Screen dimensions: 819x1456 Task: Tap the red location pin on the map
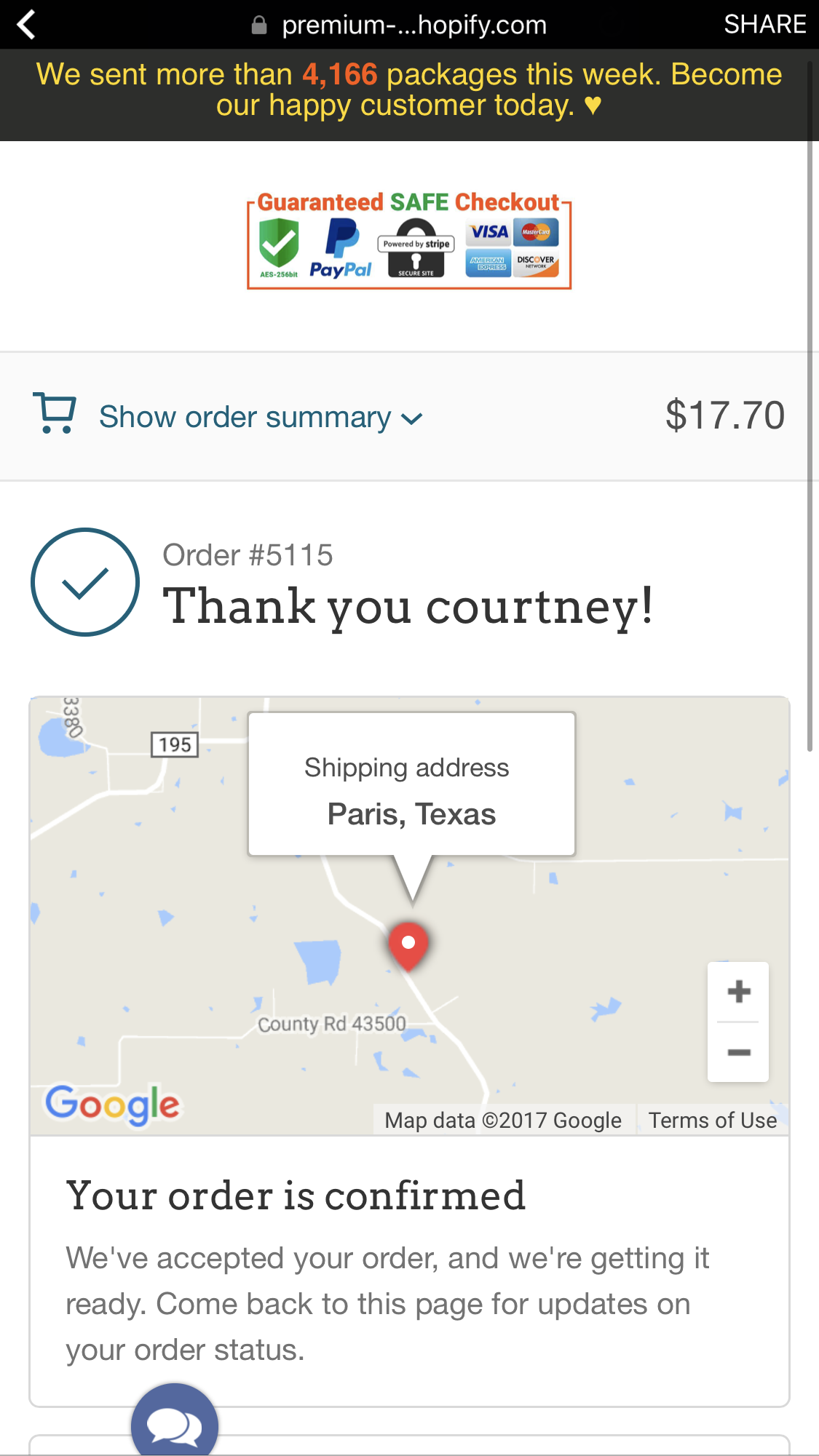click(408, 944)
